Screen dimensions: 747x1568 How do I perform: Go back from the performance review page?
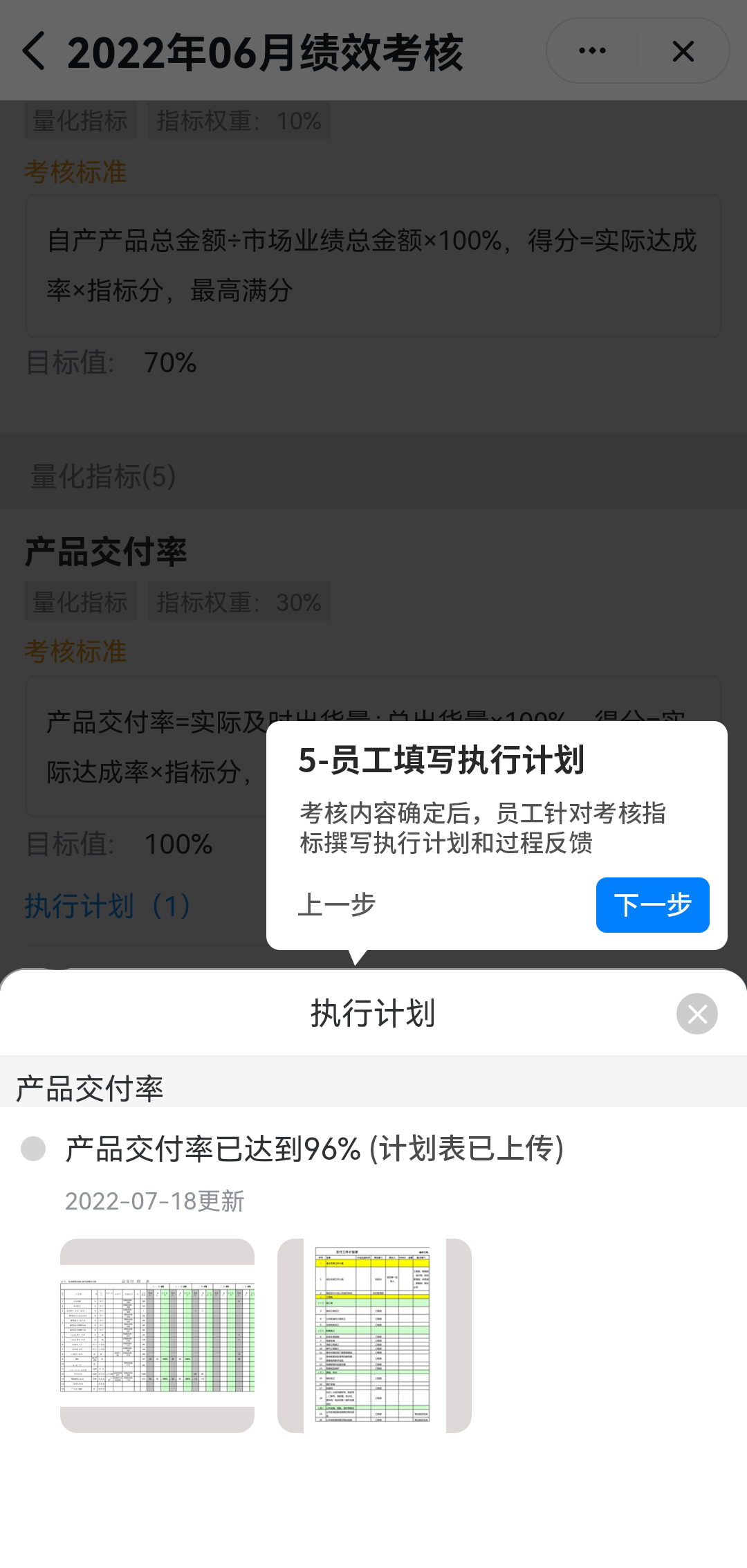point(35,51)
